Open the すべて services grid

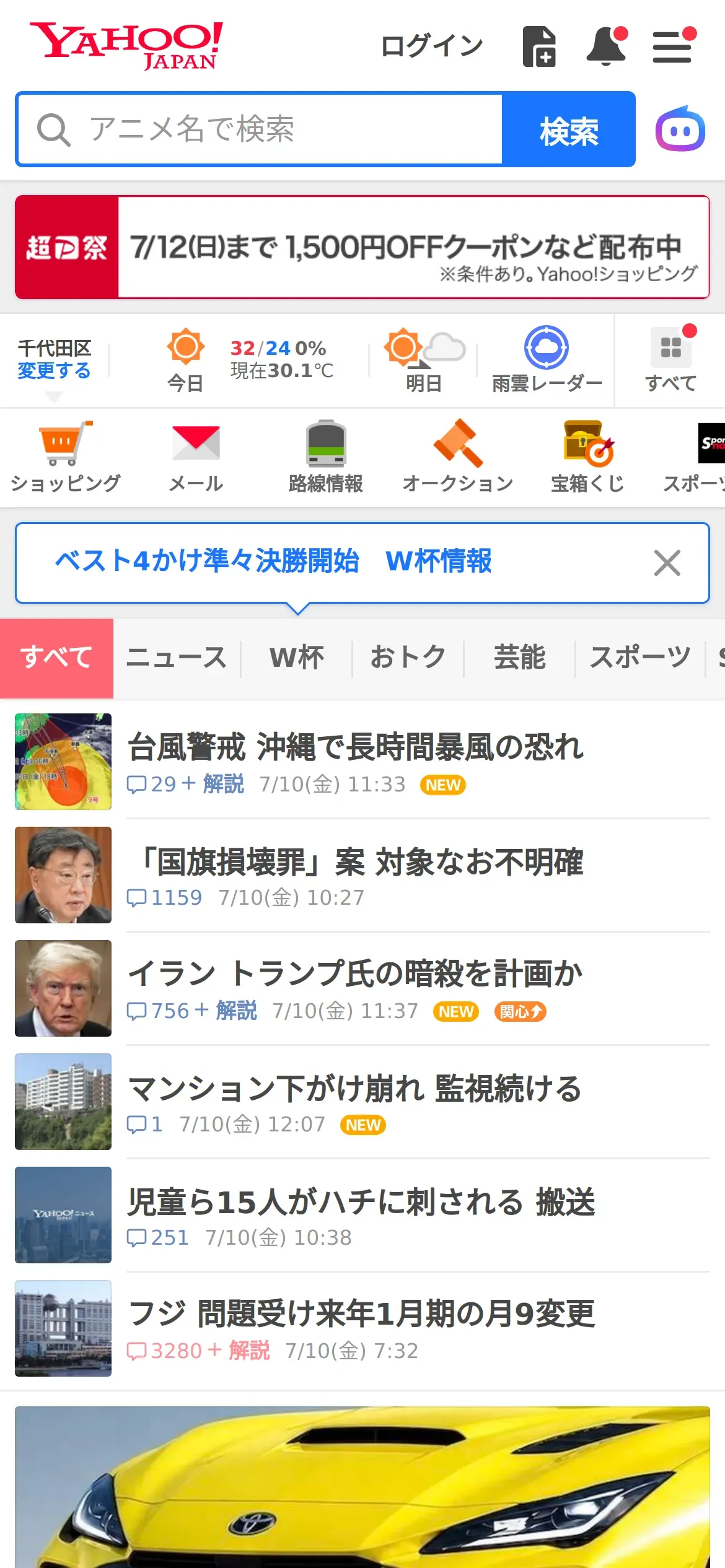pyautogui.click(x=670, y=360)
